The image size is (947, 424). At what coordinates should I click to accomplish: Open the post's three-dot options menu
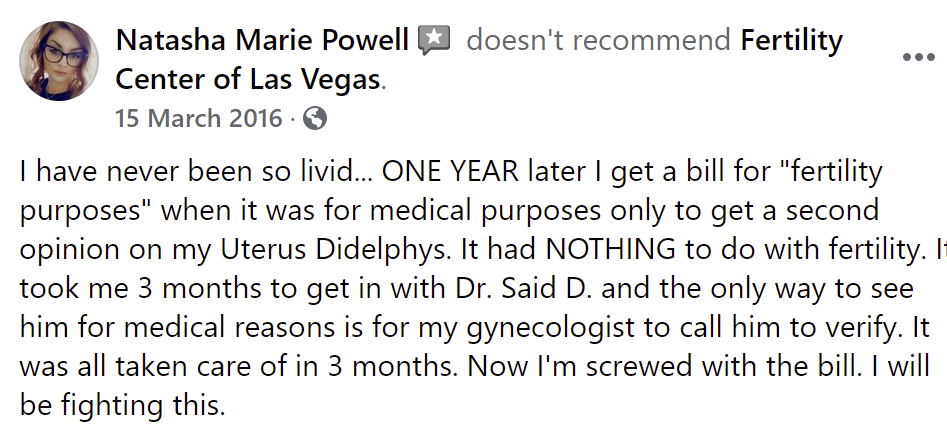(x=918, y=57)
